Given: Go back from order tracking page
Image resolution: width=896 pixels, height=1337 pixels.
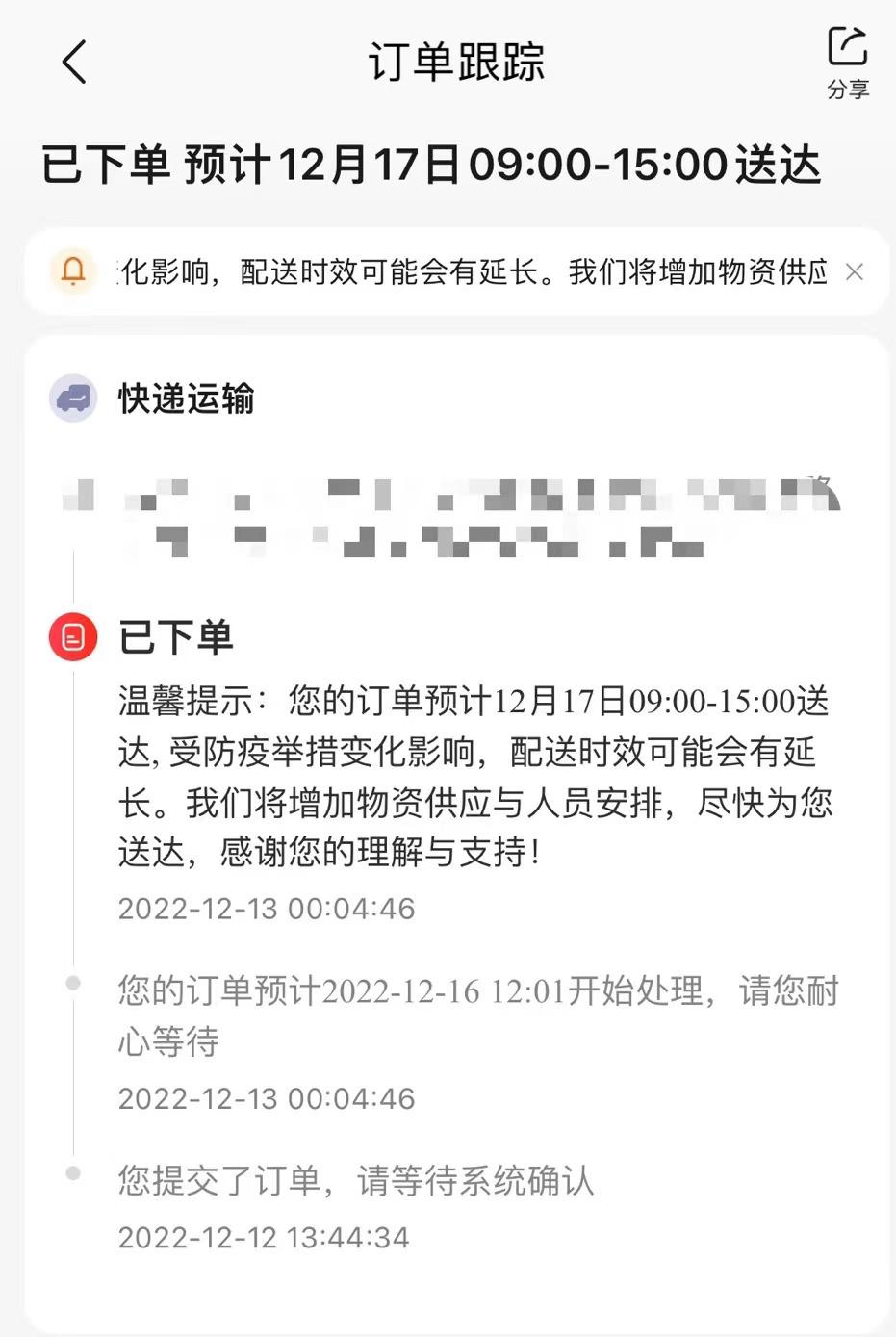Looking at the screenshot, I should tap(74, 63).
